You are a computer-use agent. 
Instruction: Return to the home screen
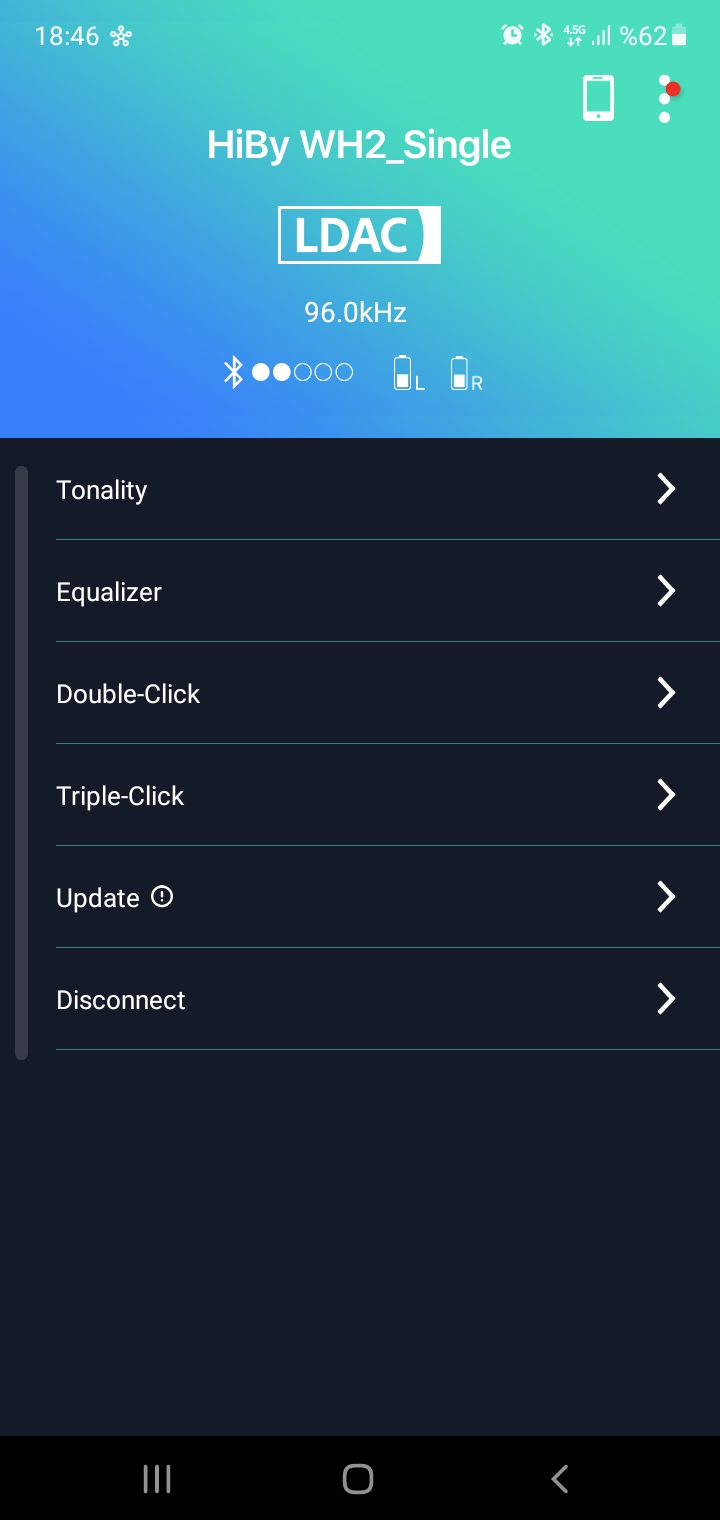pyautogui.click(x=358, y=1479)
